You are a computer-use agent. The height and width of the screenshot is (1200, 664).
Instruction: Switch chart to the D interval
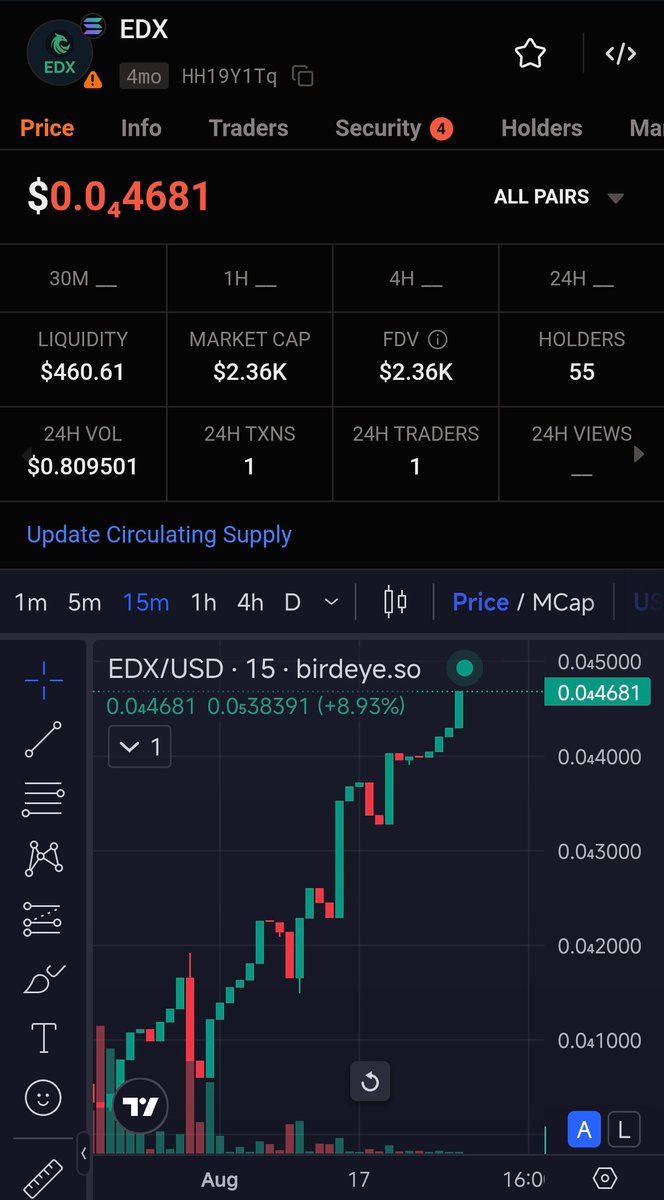[x=293, y=602]
